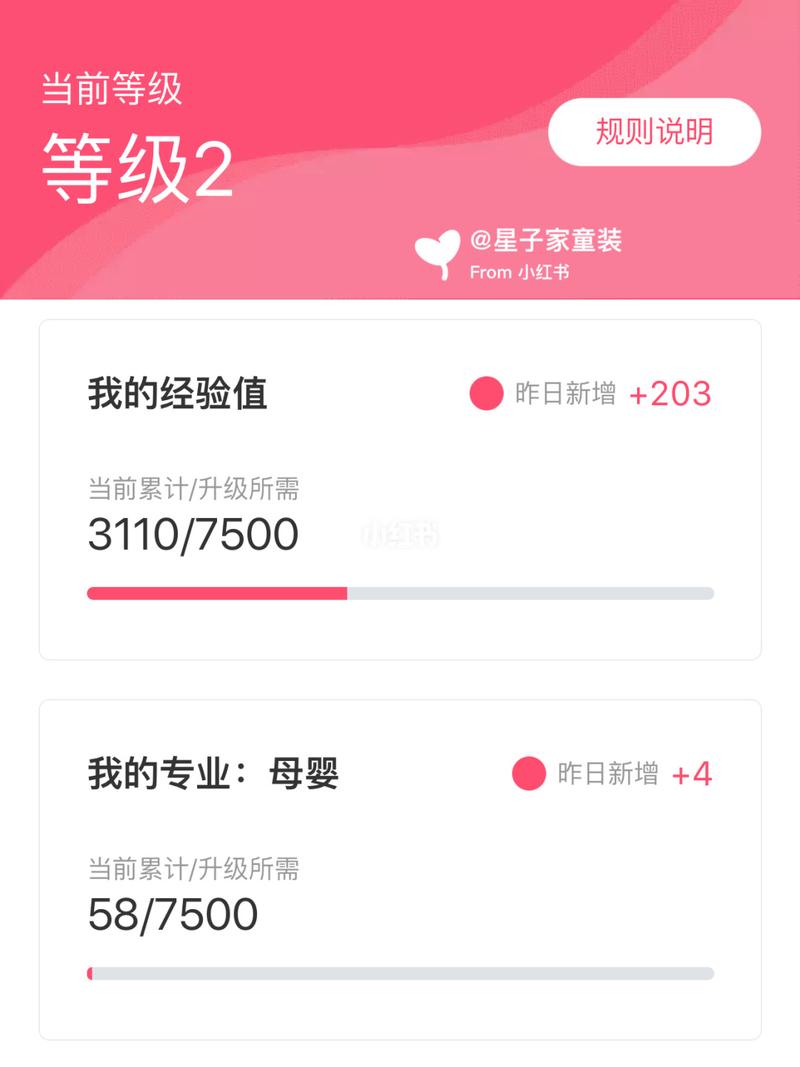Image resolution: width=800 pixels, height=1067 pixels.
Task: Open the 规则说明 rules button
Action: 655,130
